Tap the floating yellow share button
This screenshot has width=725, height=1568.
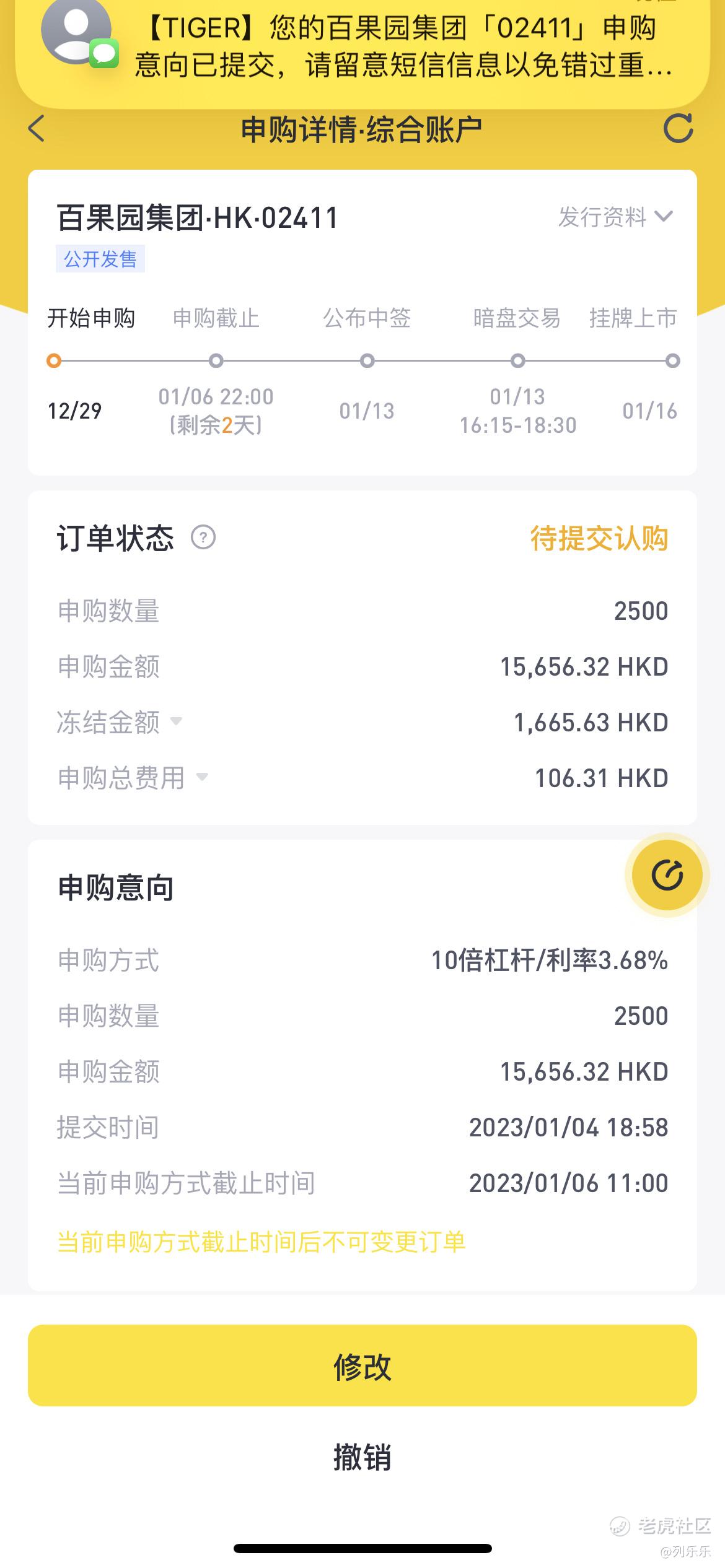(x=667, y=875)
